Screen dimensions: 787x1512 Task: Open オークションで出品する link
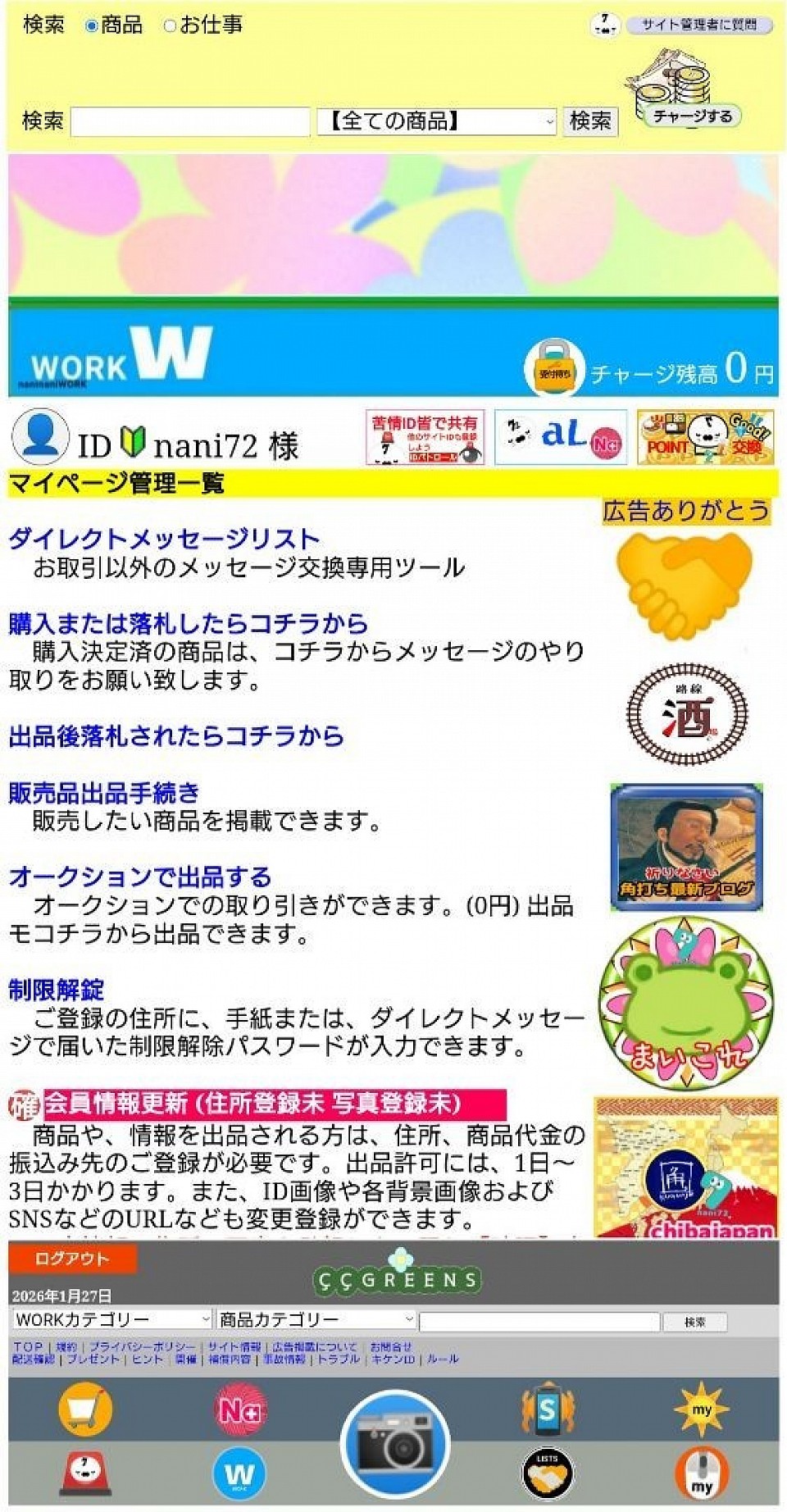(140, 877)
